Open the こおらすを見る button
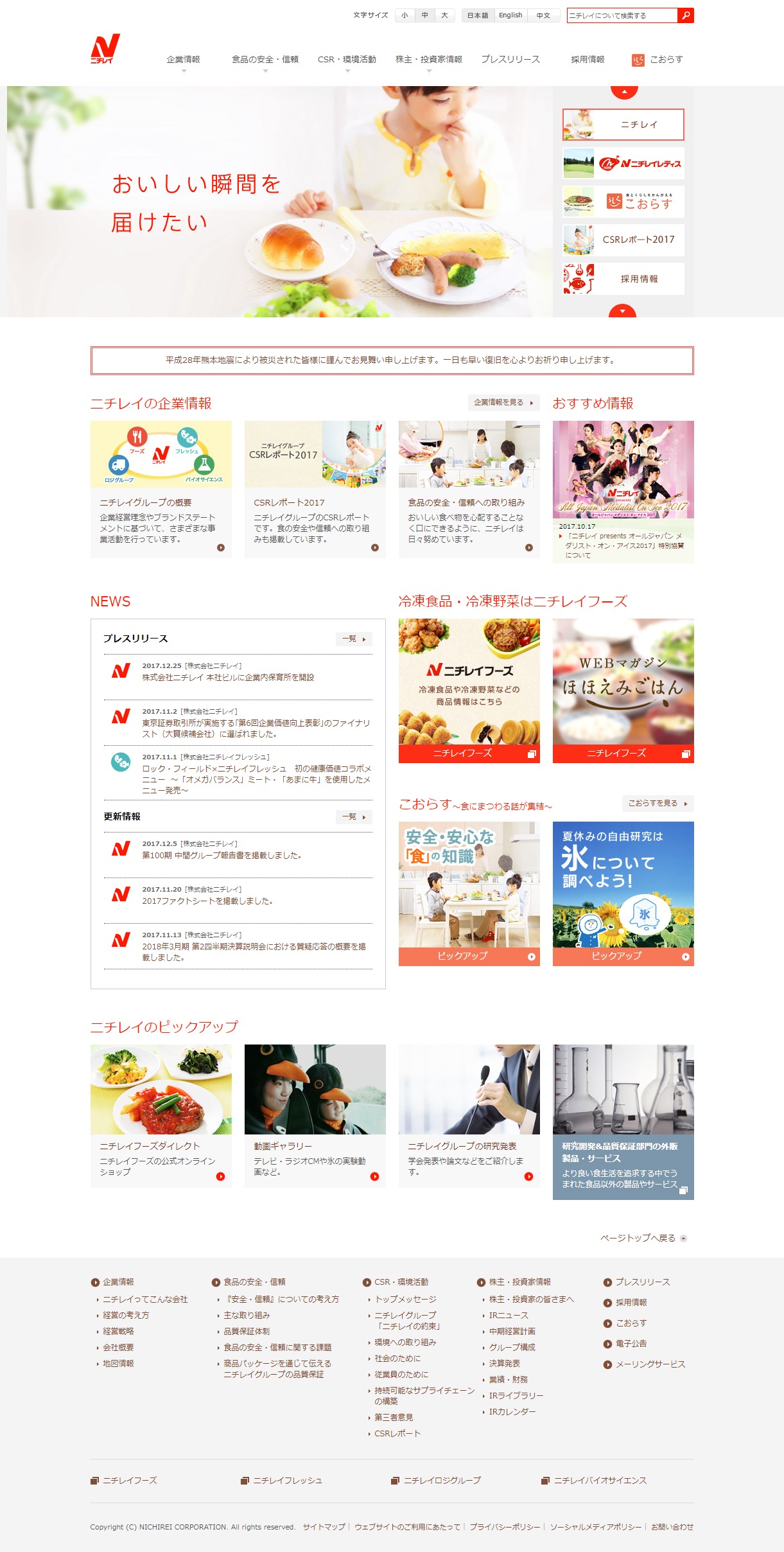 point(658,803)
